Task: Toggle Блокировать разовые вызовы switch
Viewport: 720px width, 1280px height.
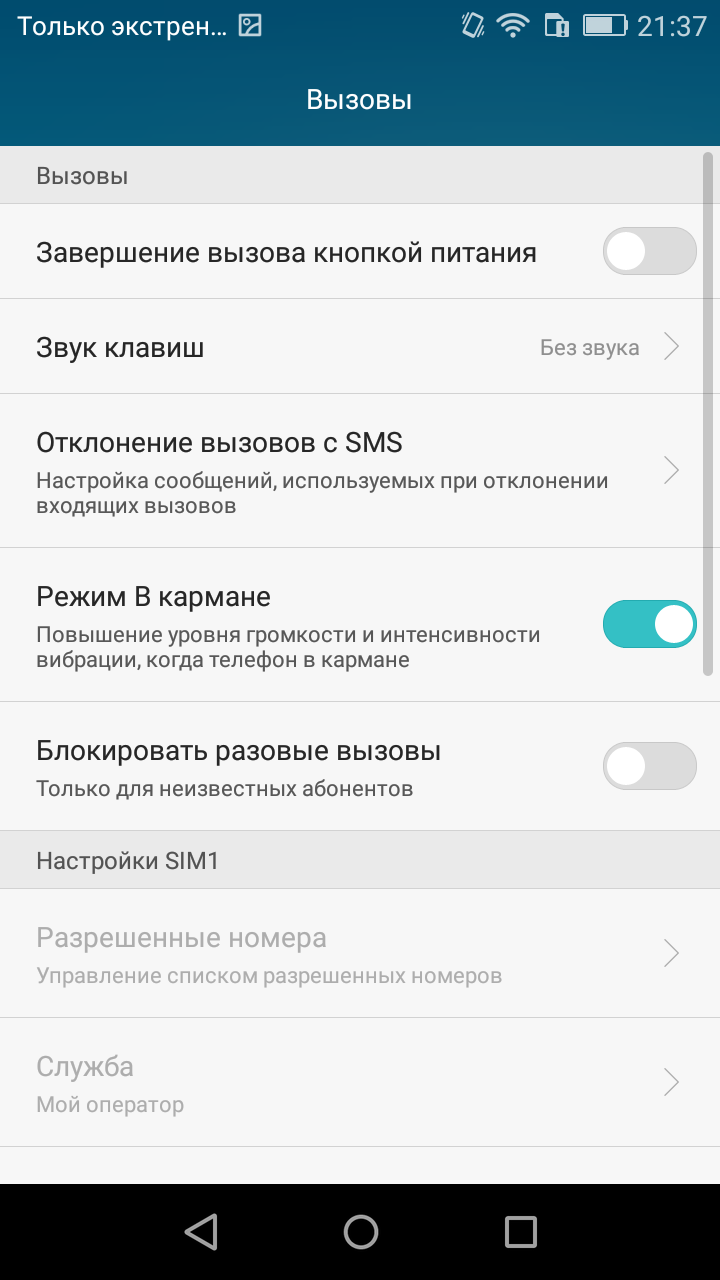Action: click(649, 766)
